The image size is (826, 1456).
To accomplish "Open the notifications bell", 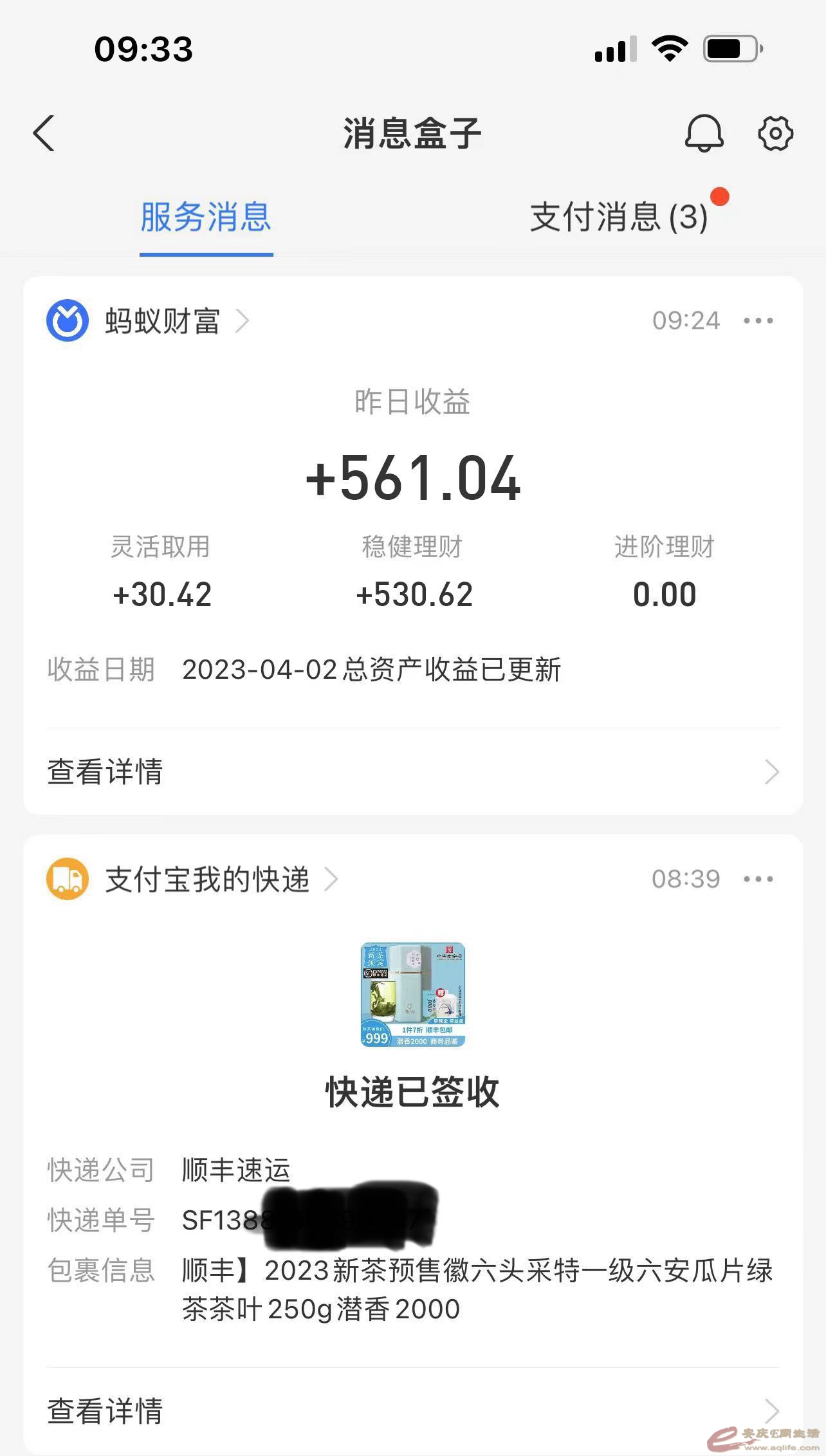I will coord(704,134).
